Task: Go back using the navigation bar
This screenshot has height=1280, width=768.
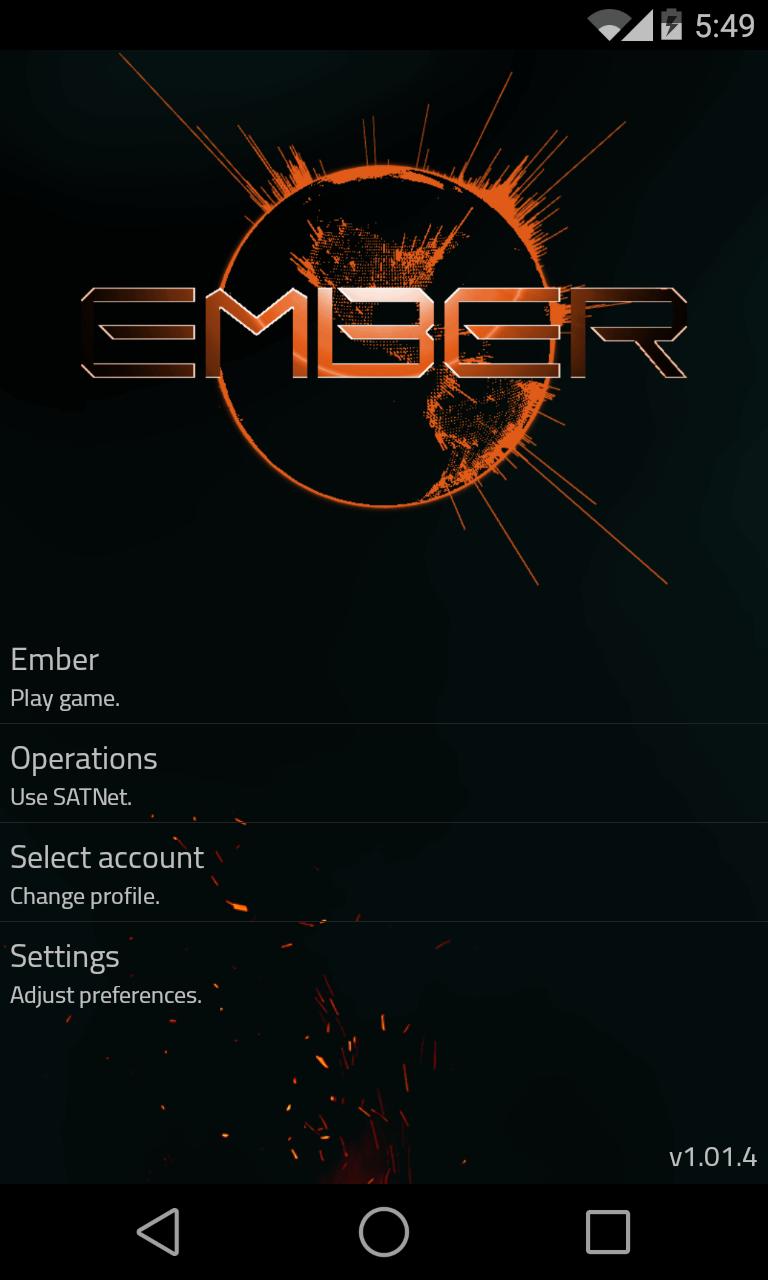Action: coord(159,1231)
